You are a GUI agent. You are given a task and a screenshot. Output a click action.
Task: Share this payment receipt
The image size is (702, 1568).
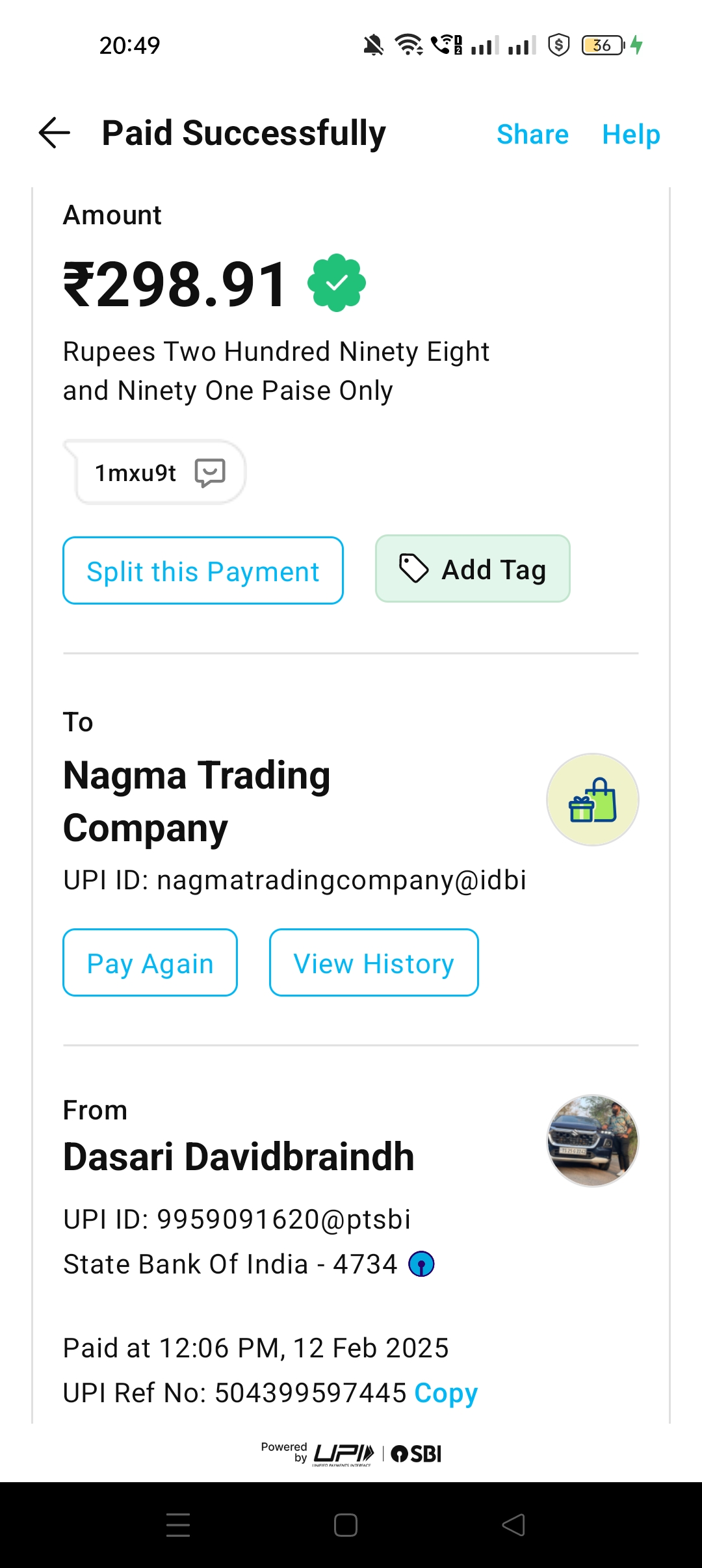pos(532,135)
